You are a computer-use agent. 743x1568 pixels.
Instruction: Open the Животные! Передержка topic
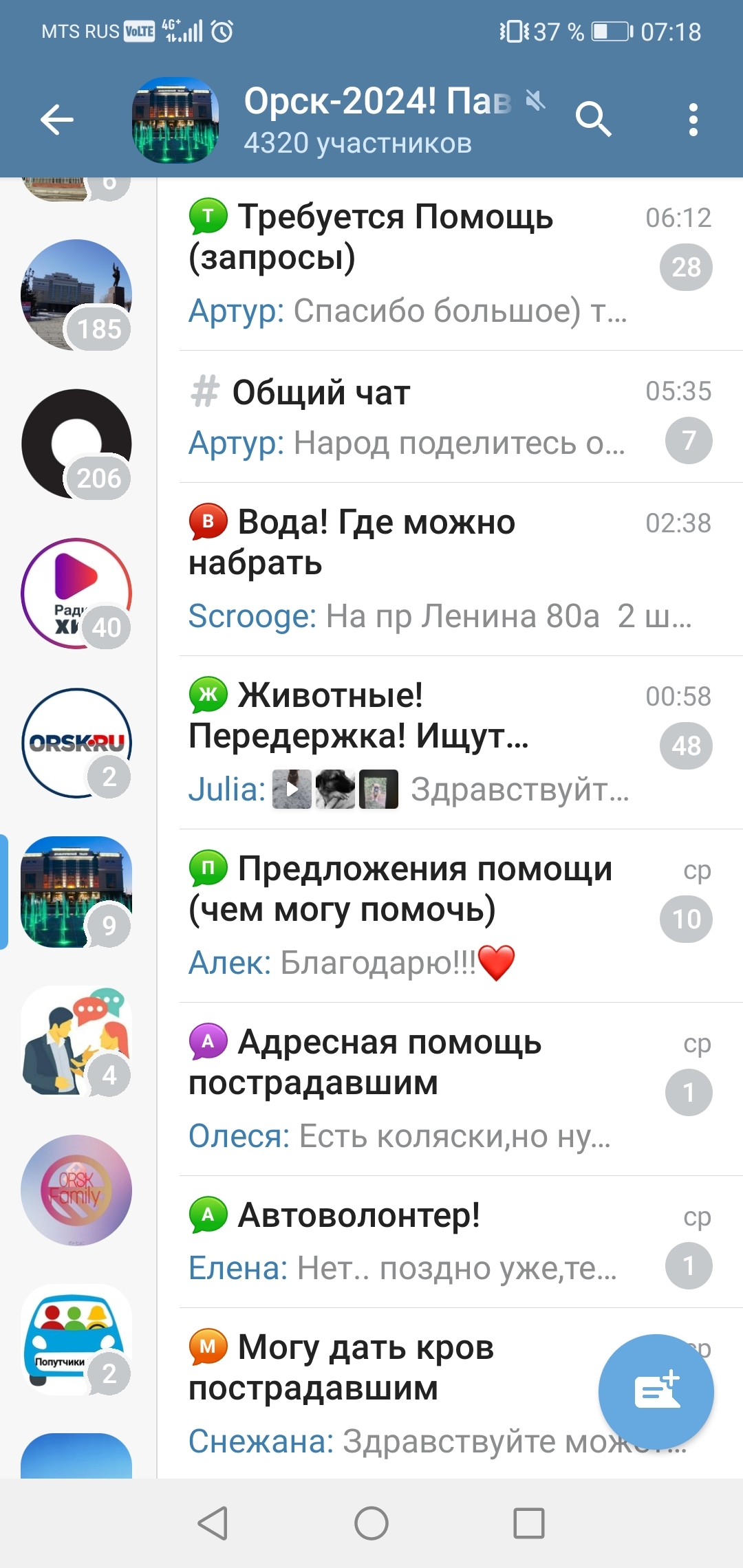(413, 743)
